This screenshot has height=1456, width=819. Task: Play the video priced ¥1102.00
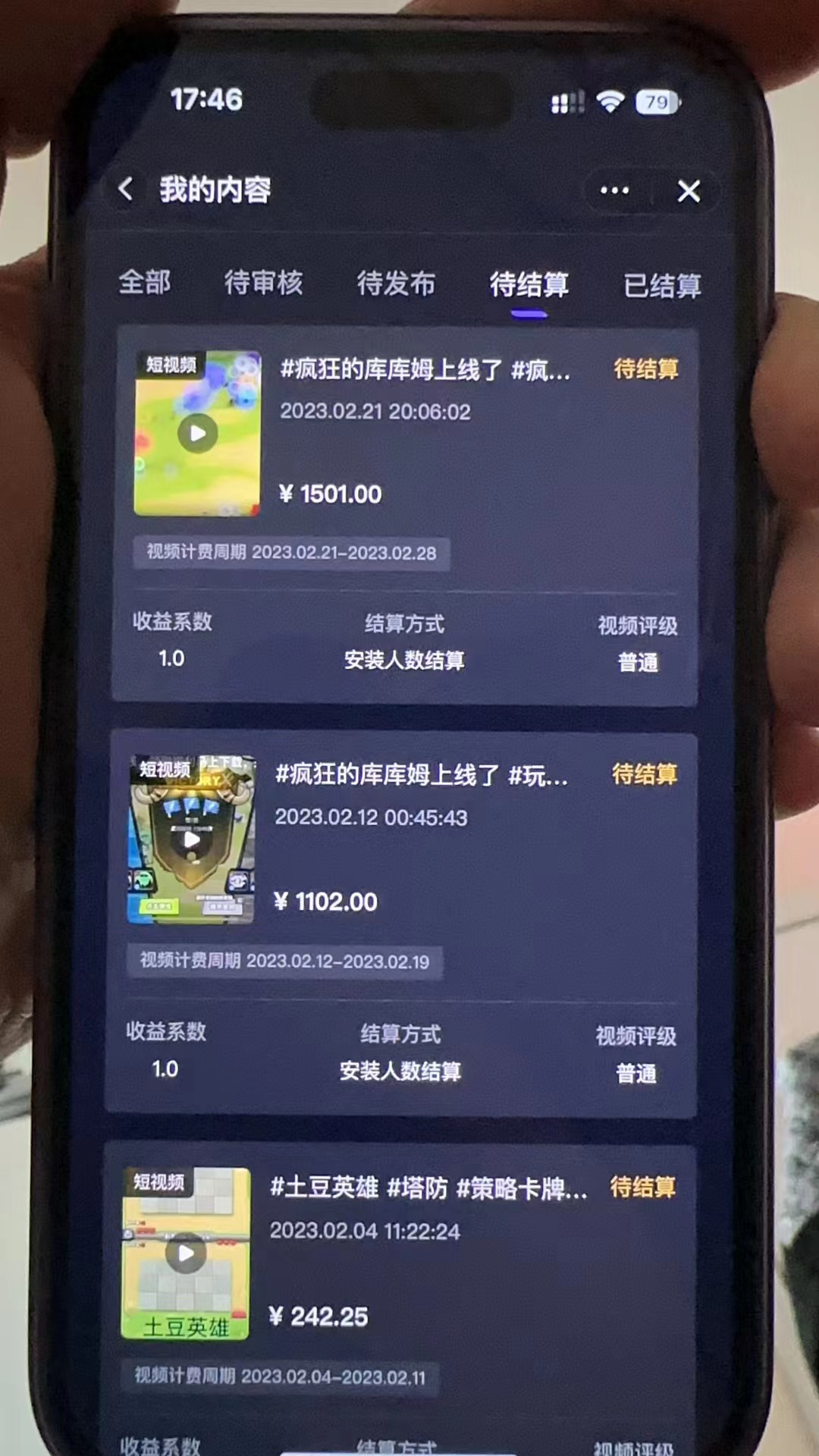pyautogui.click(x=192, y=839)
